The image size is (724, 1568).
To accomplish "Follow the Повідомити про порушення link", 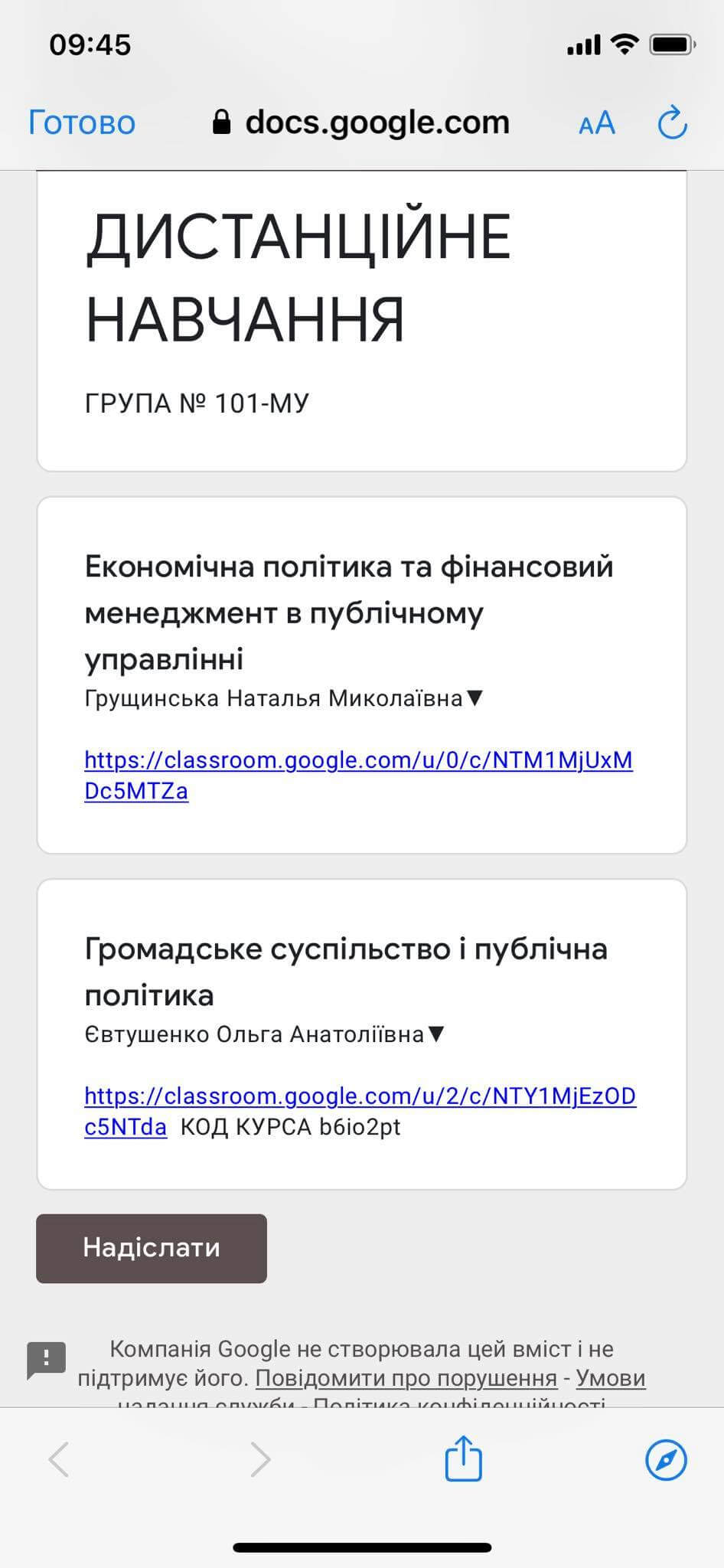I will pyautogui.click(x=406, y=1378).
